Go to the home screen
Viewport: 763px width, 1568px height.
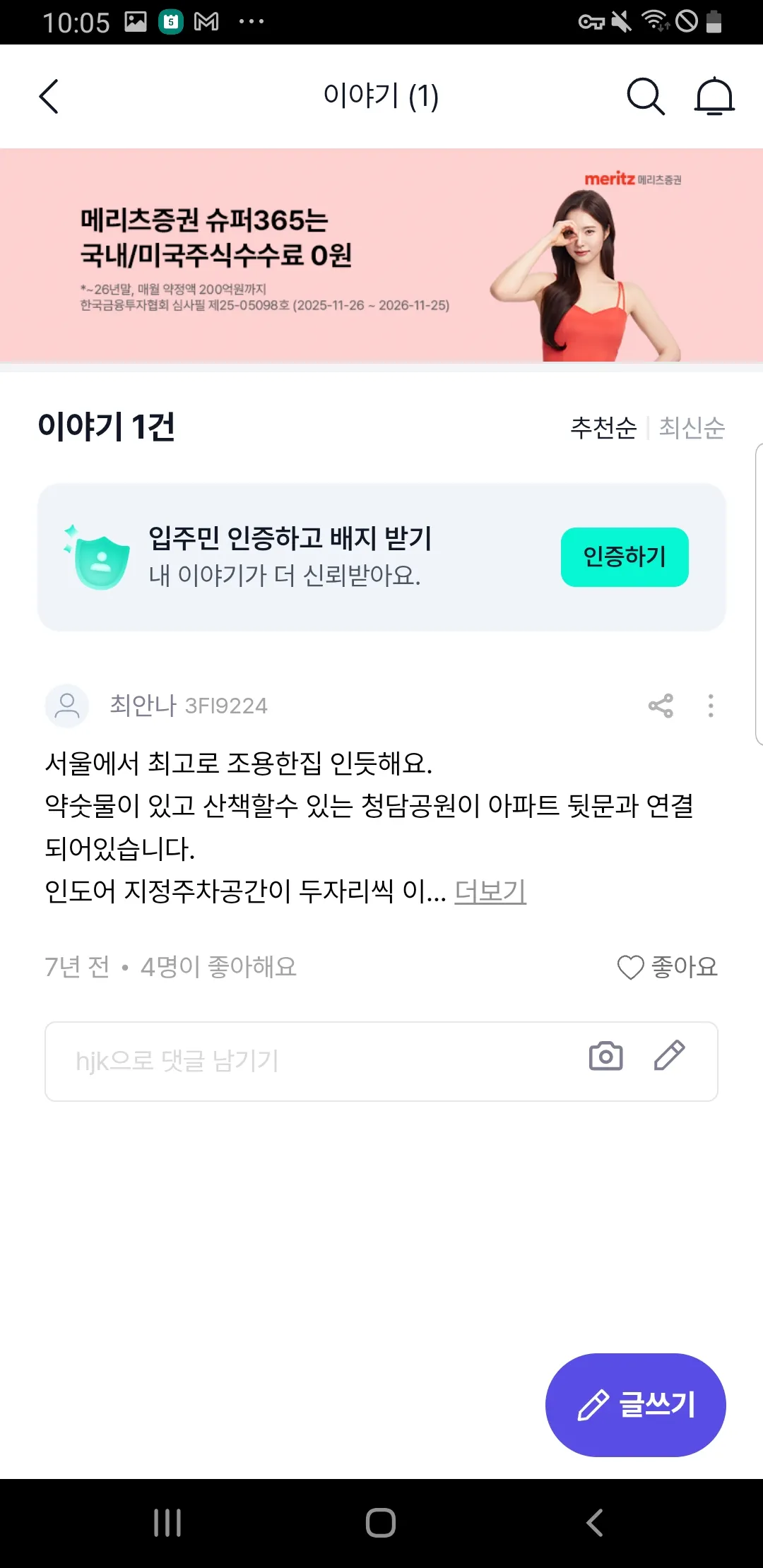(x=381, y=1523)
